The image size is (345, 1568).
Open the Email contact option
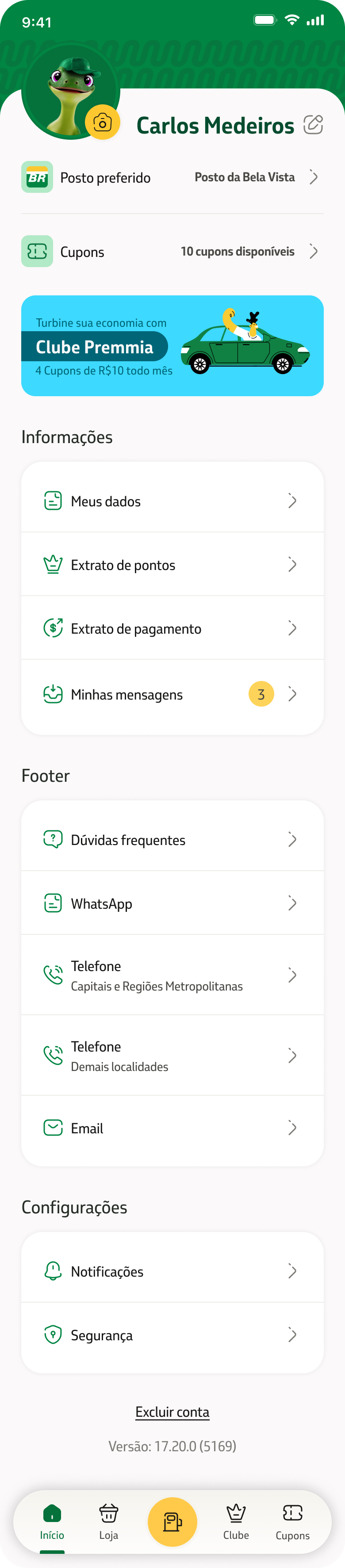click(172, 1128)
